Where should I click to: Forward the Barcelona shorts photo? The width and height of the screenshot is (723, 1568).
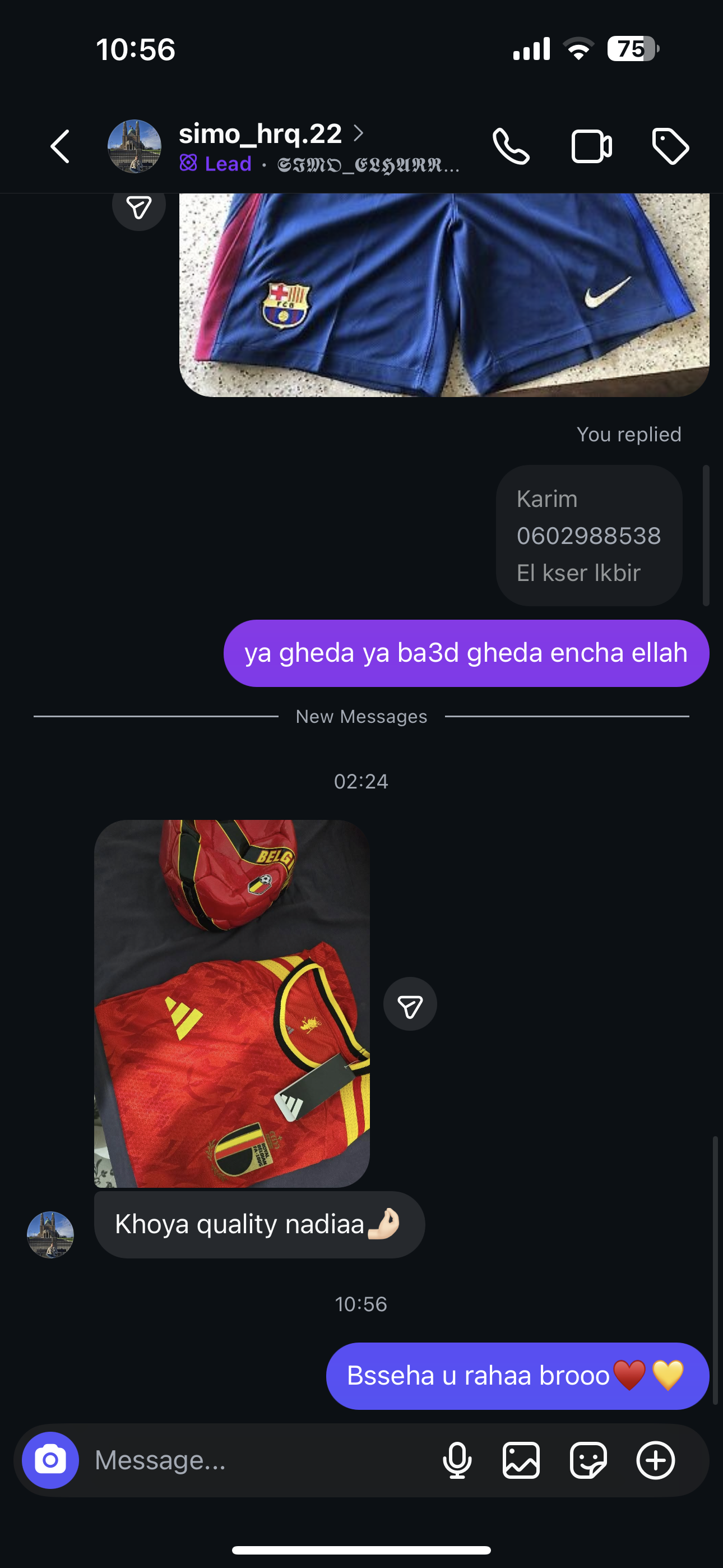click(139, 208)
